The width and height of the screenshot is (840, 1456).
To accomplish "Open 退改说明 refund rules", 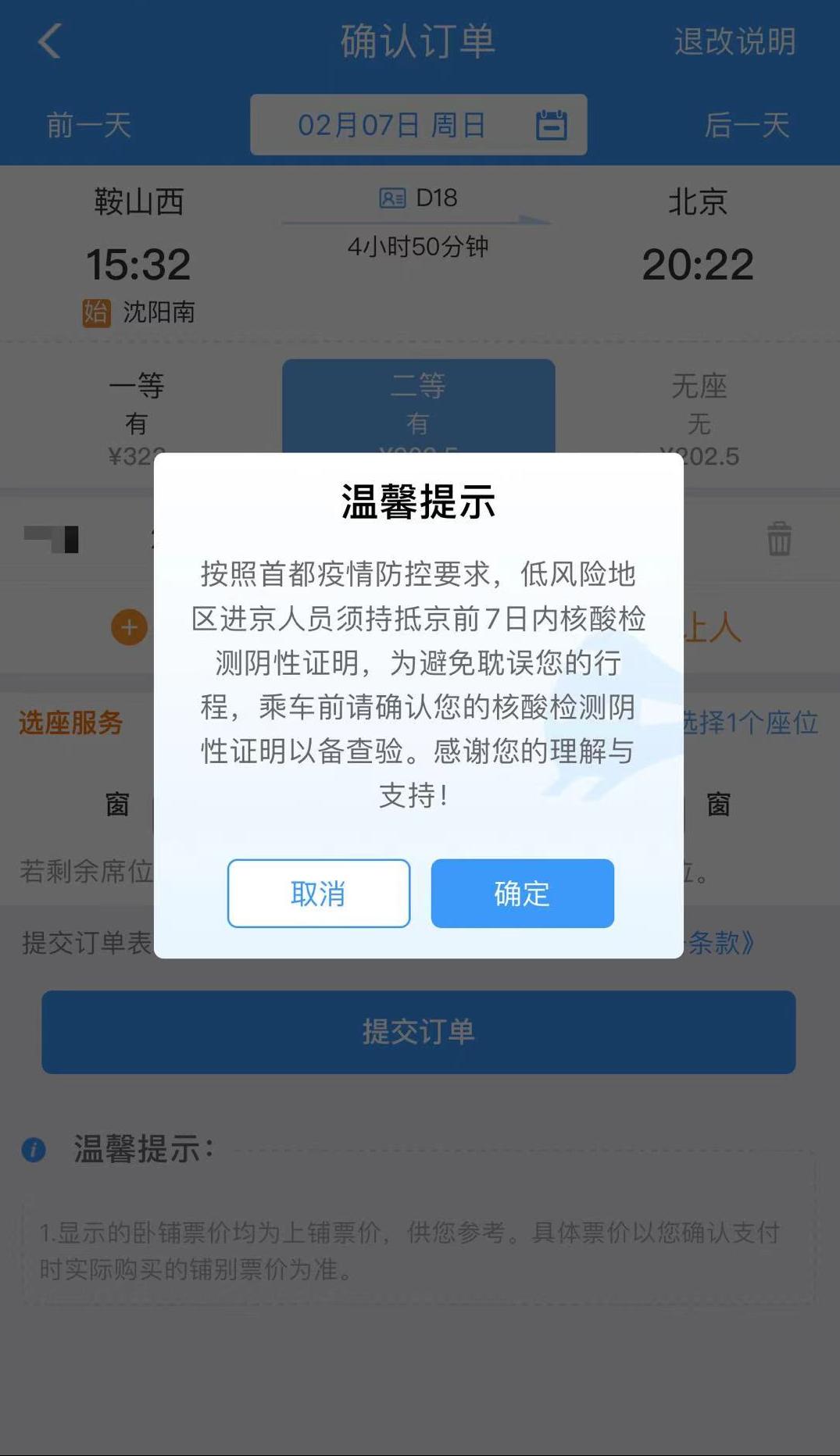I will pyautogui.click(x=735, y=41).
